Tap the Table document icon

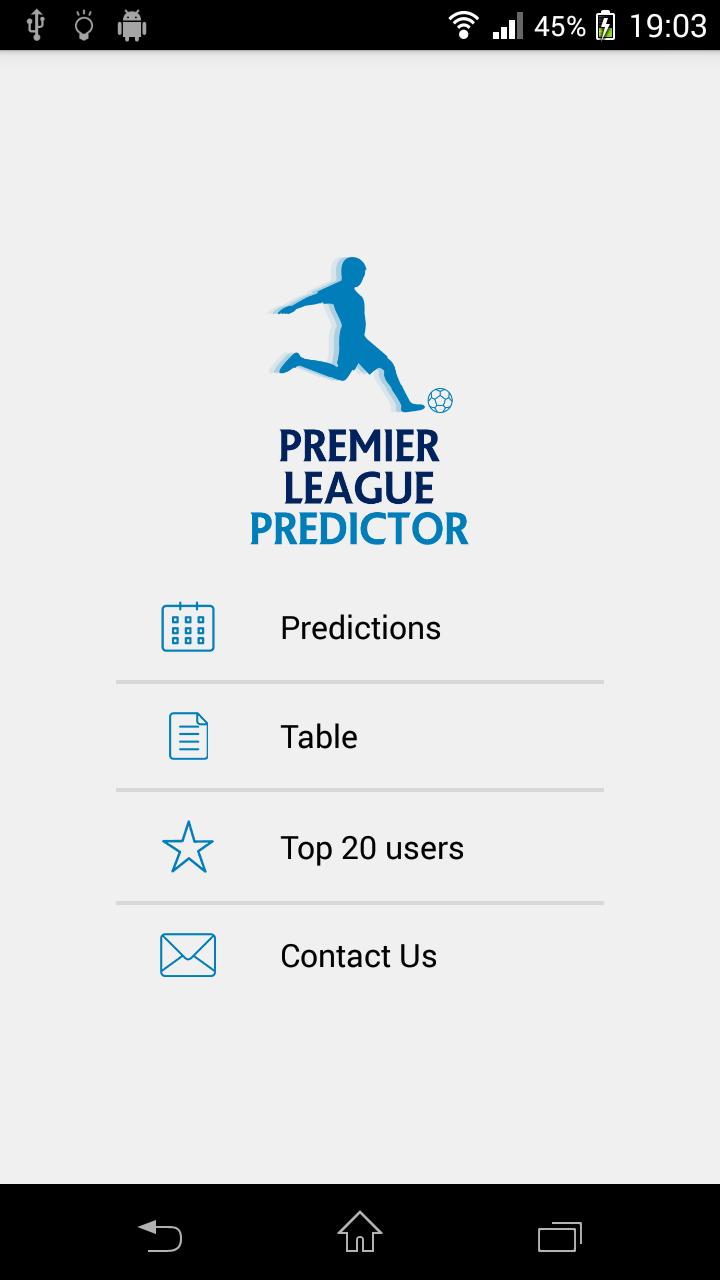tap(187, 736)
